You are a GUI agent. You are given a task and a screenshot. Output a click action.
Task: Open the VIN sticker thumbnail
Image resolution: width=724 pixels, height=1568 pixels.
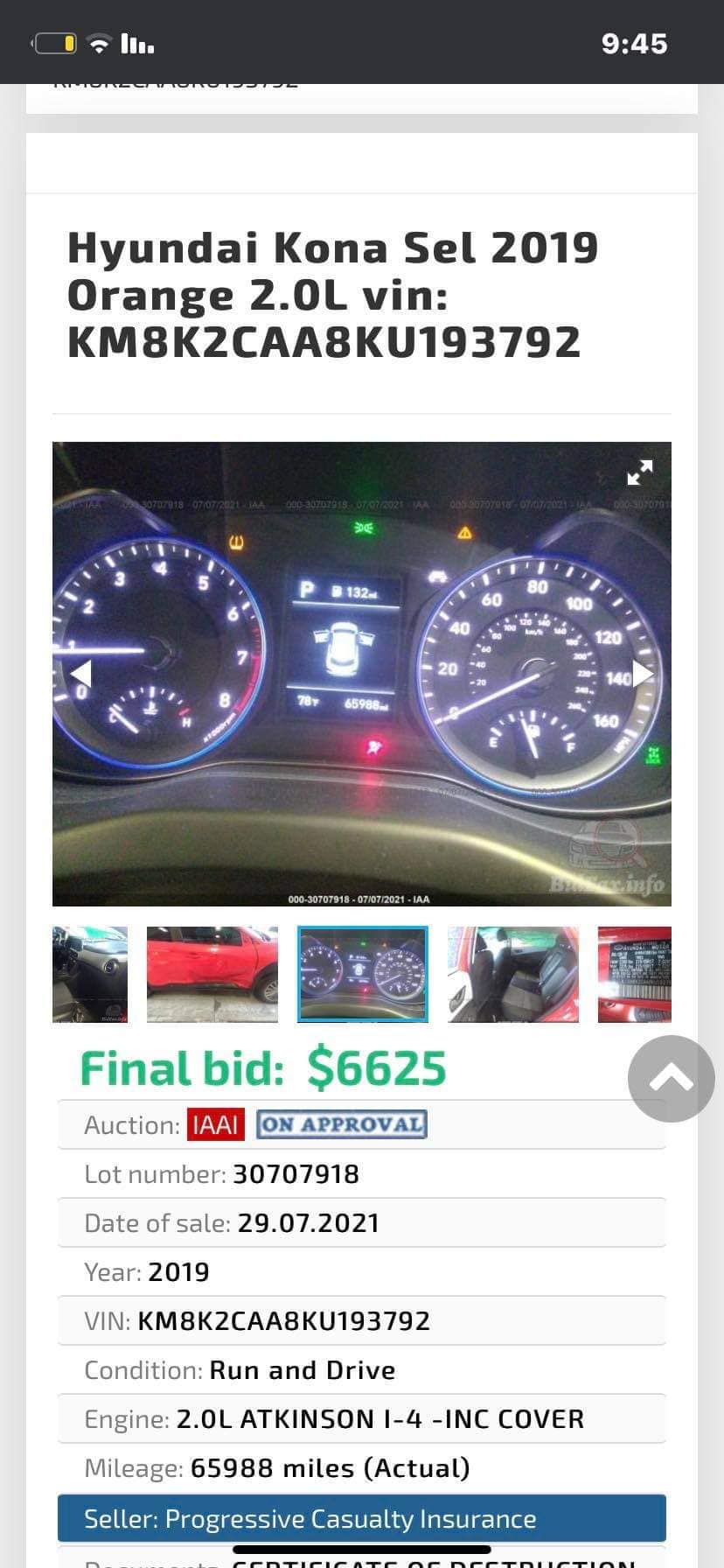[635, 974]
